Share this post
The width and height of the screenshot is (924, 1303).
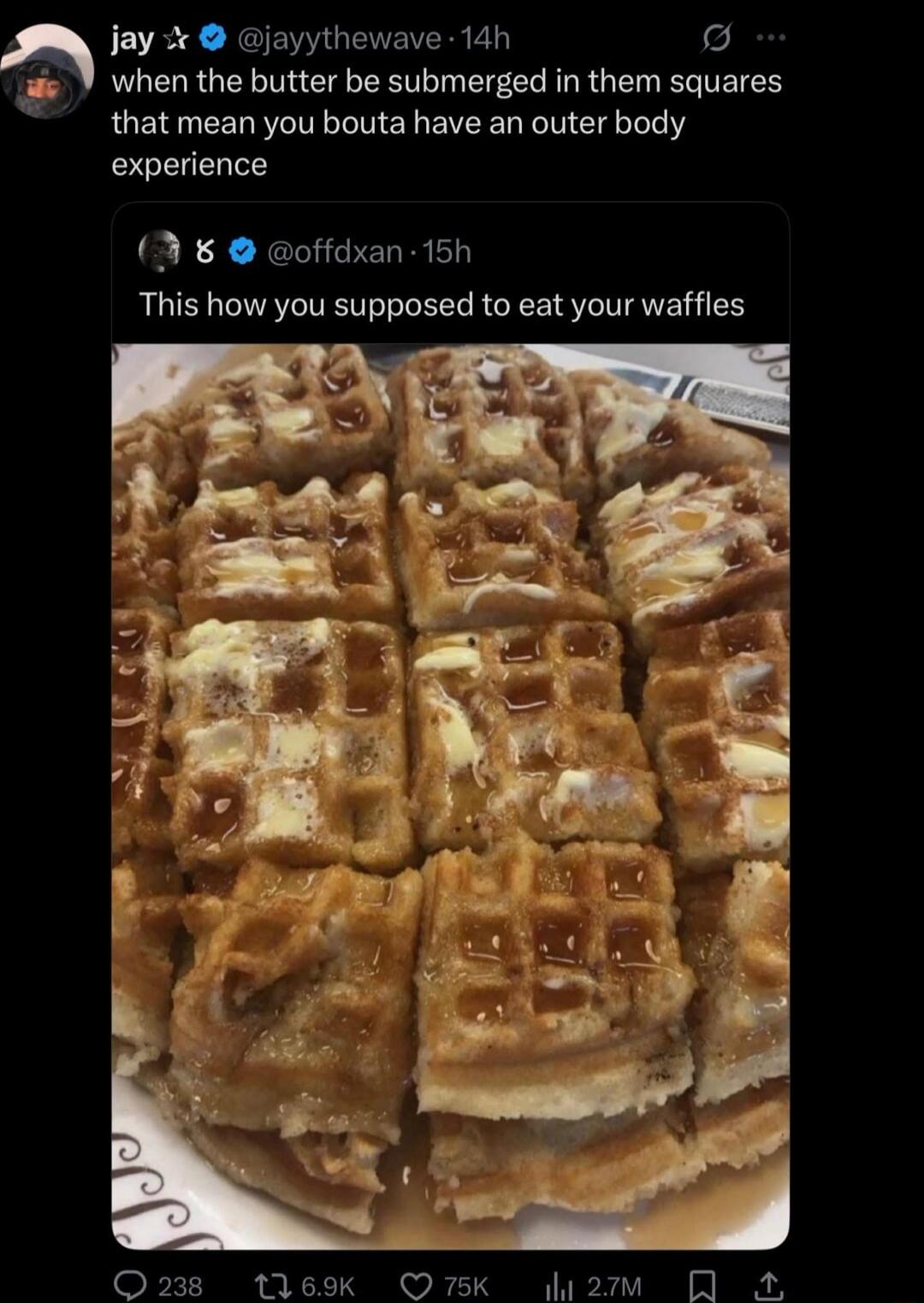coord(767,1285)
